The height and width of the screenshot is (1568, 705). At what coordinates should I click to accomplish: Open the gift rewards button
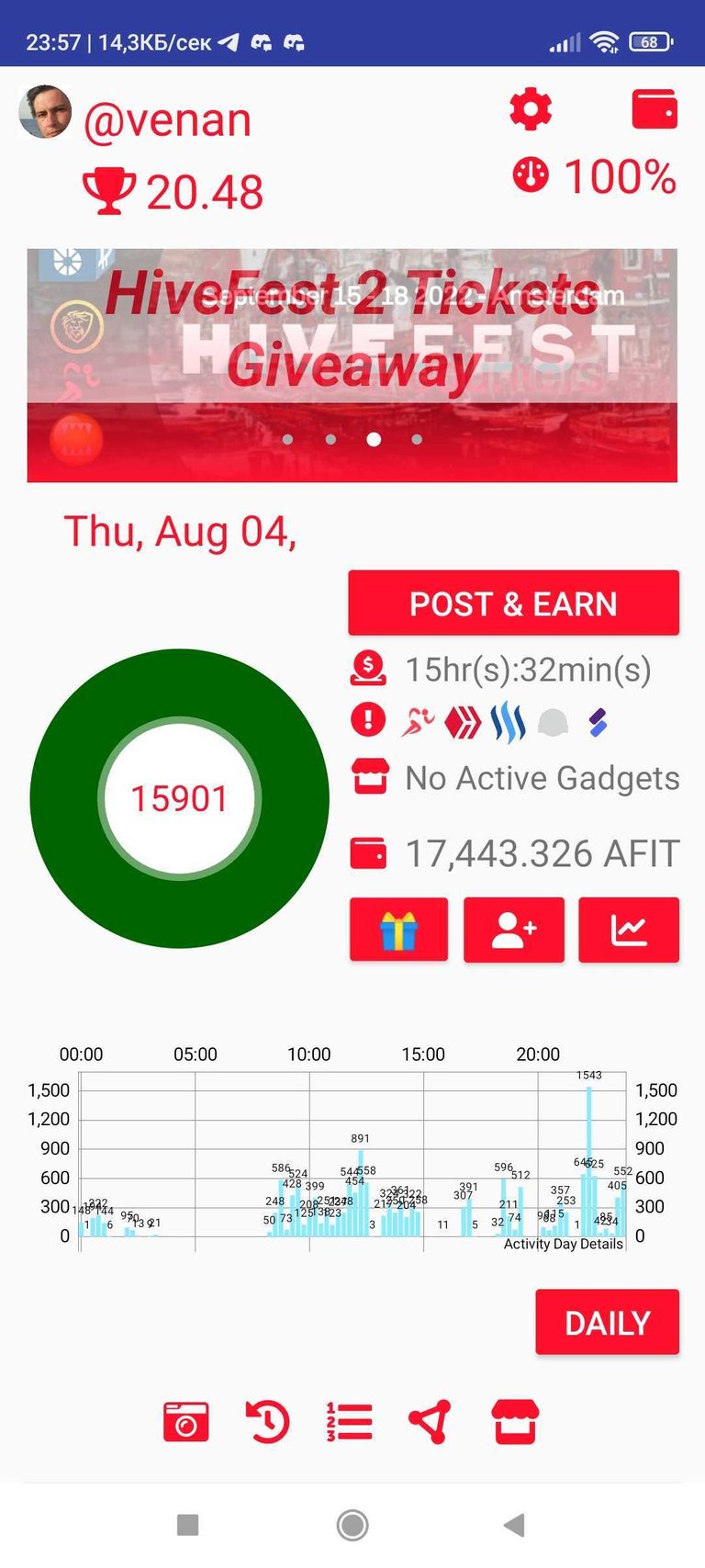point(398,931)
